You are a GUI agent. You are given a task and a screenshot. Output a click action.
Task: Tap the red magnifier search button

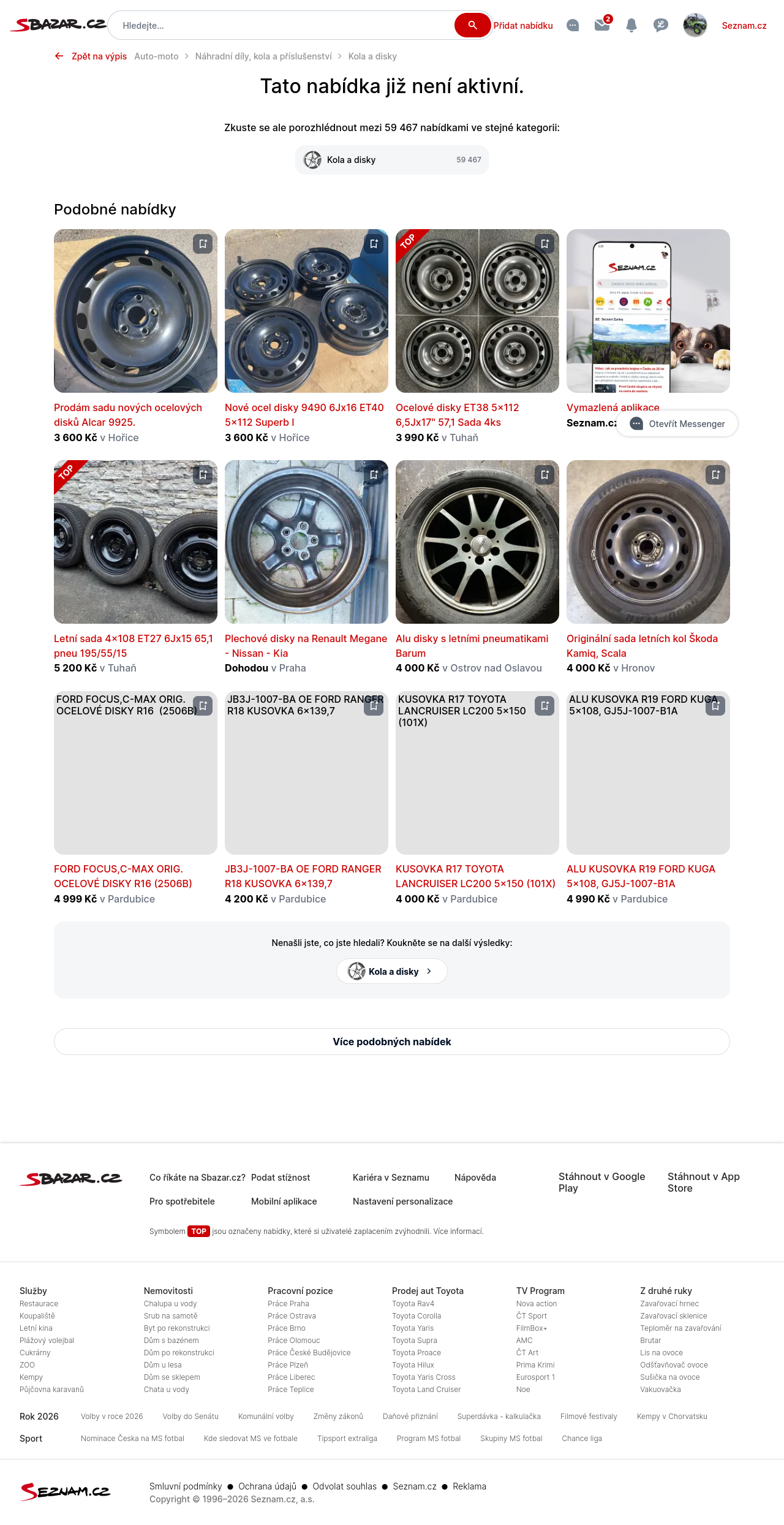472,25
